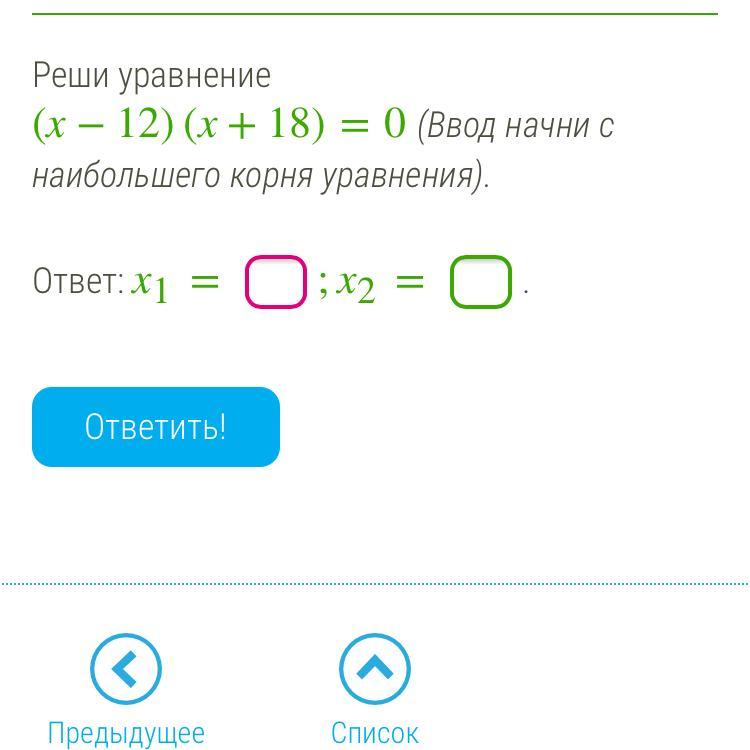Screen dimensions: 750x750
Task: Tap the x₁ answer input box
Action: pyautogui.click(x=276, y=282)
